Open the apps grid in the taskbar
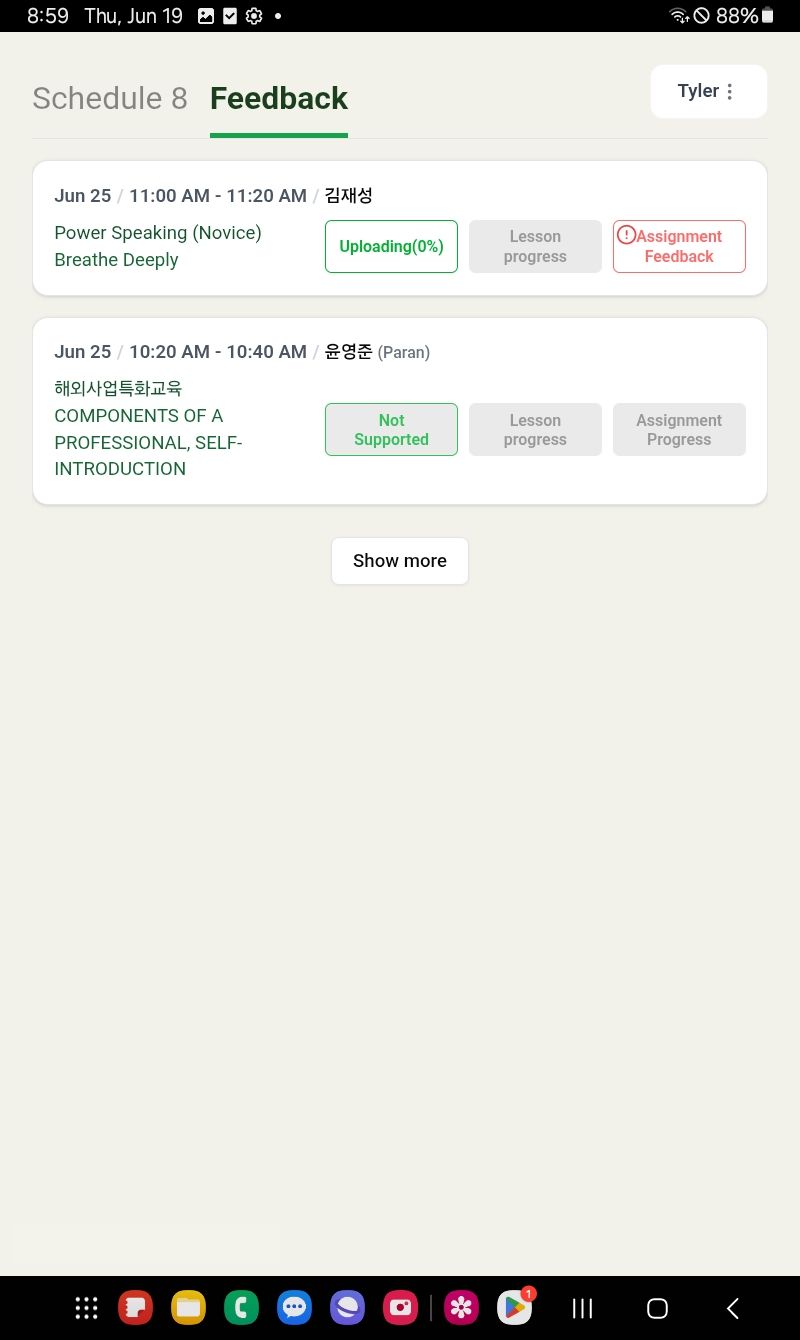The width and height of the screenshot is (800, 1340). tap(87, 1308)
